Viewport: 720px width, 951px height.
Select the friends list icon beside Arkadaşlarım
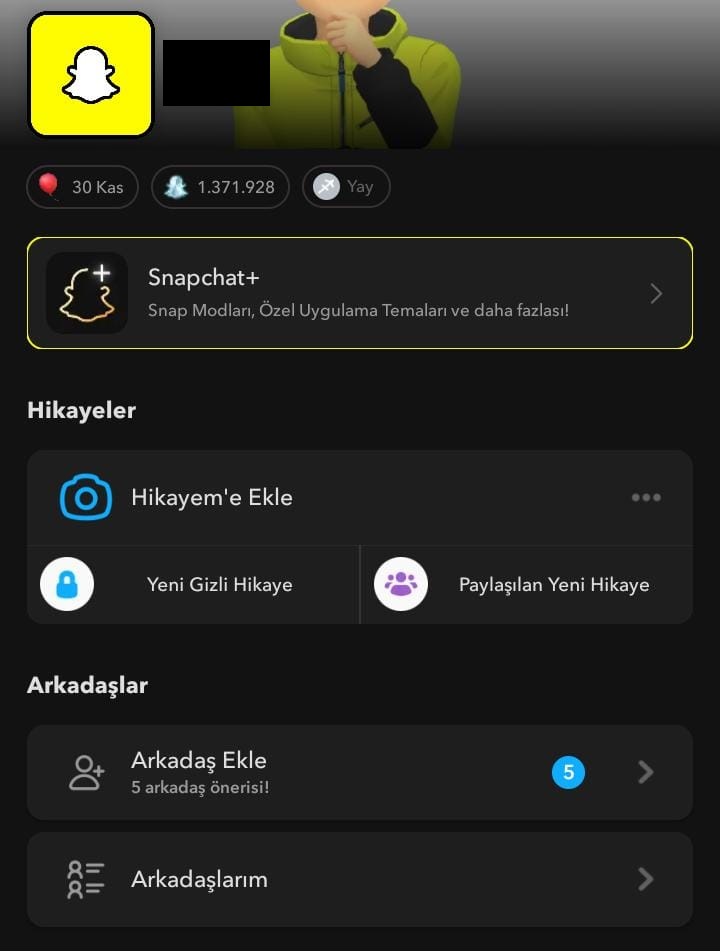coord(88,879)
